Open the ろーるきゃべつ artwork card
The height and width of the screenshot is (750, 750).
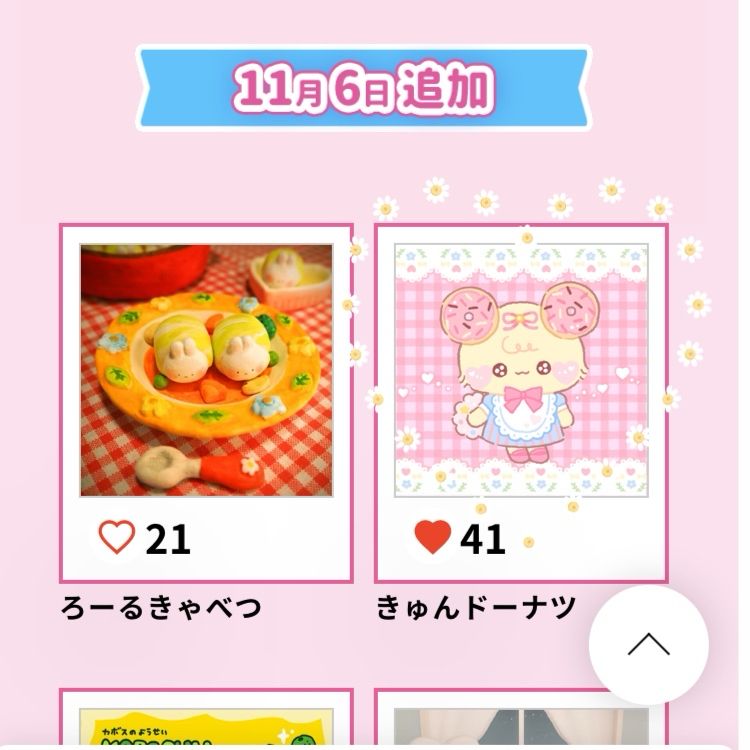coord(206,371)
